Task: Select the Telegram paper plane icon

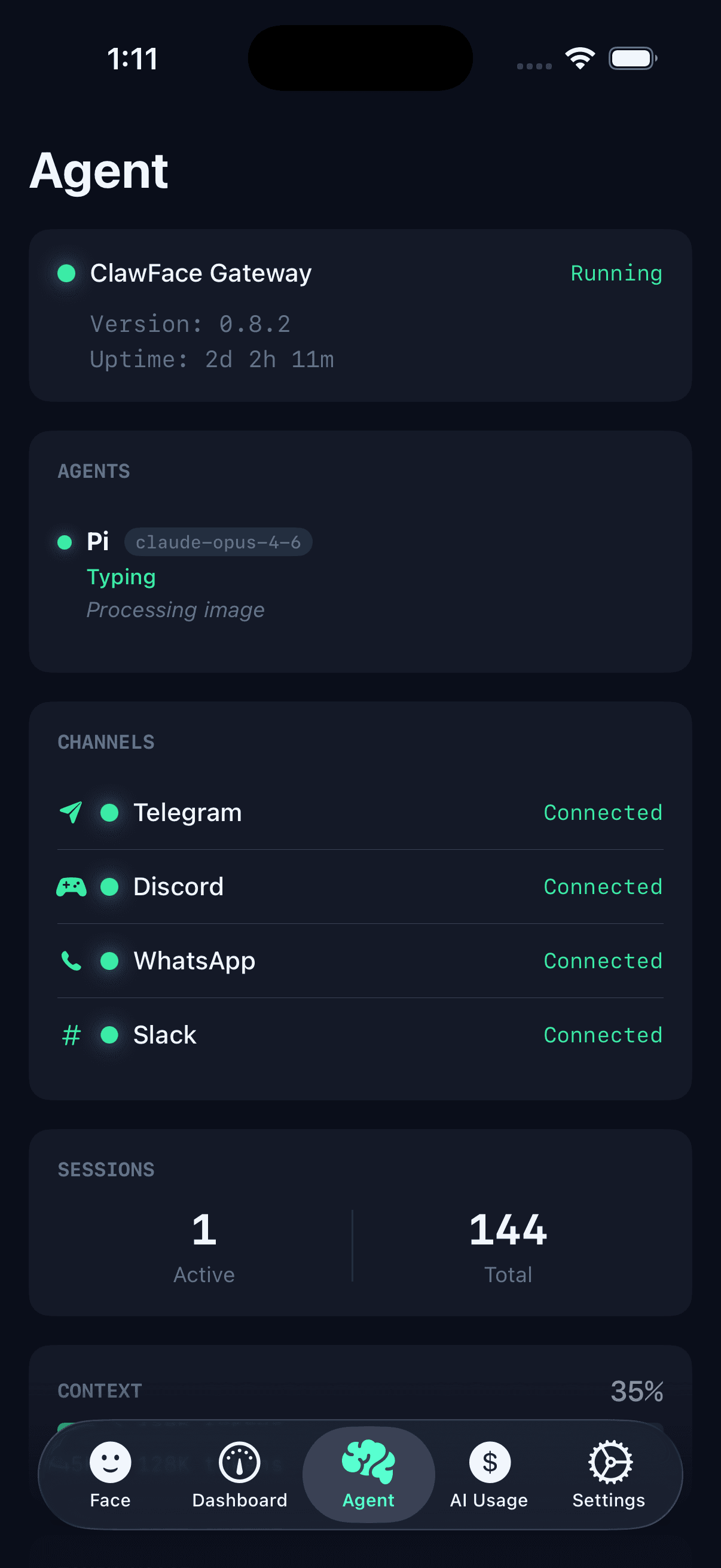Action: 71,812
